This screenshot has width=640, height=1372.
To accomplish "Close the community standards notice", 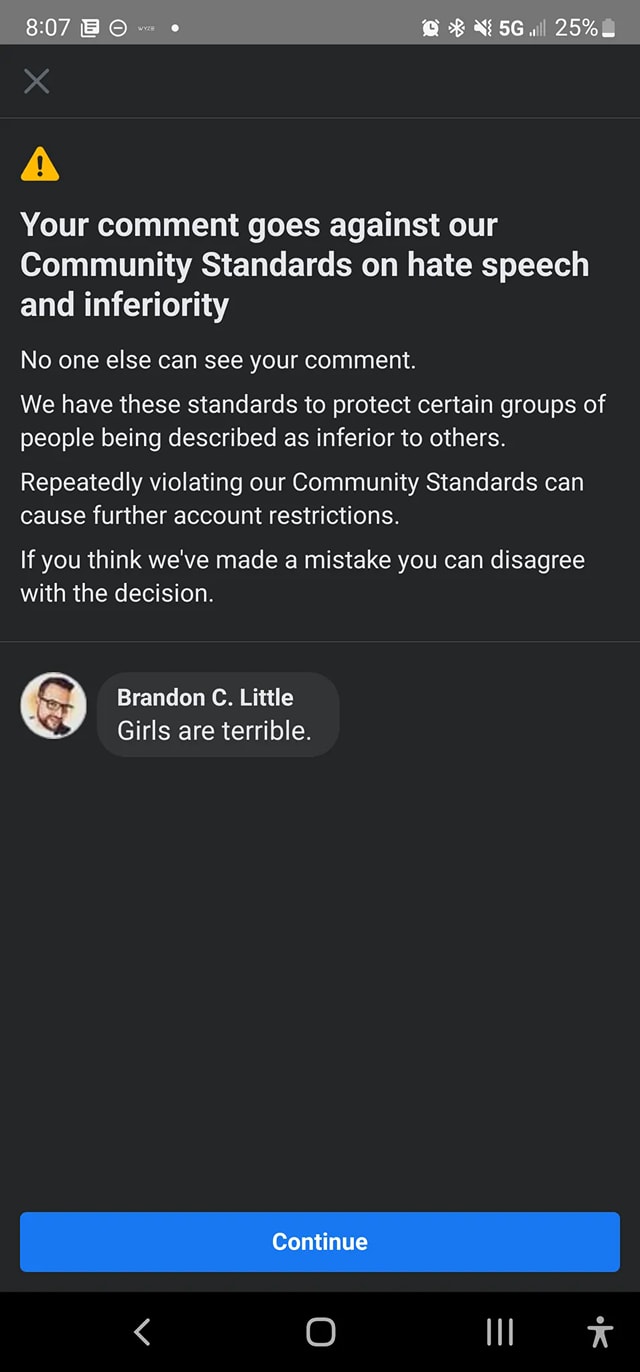I will 37,81.
